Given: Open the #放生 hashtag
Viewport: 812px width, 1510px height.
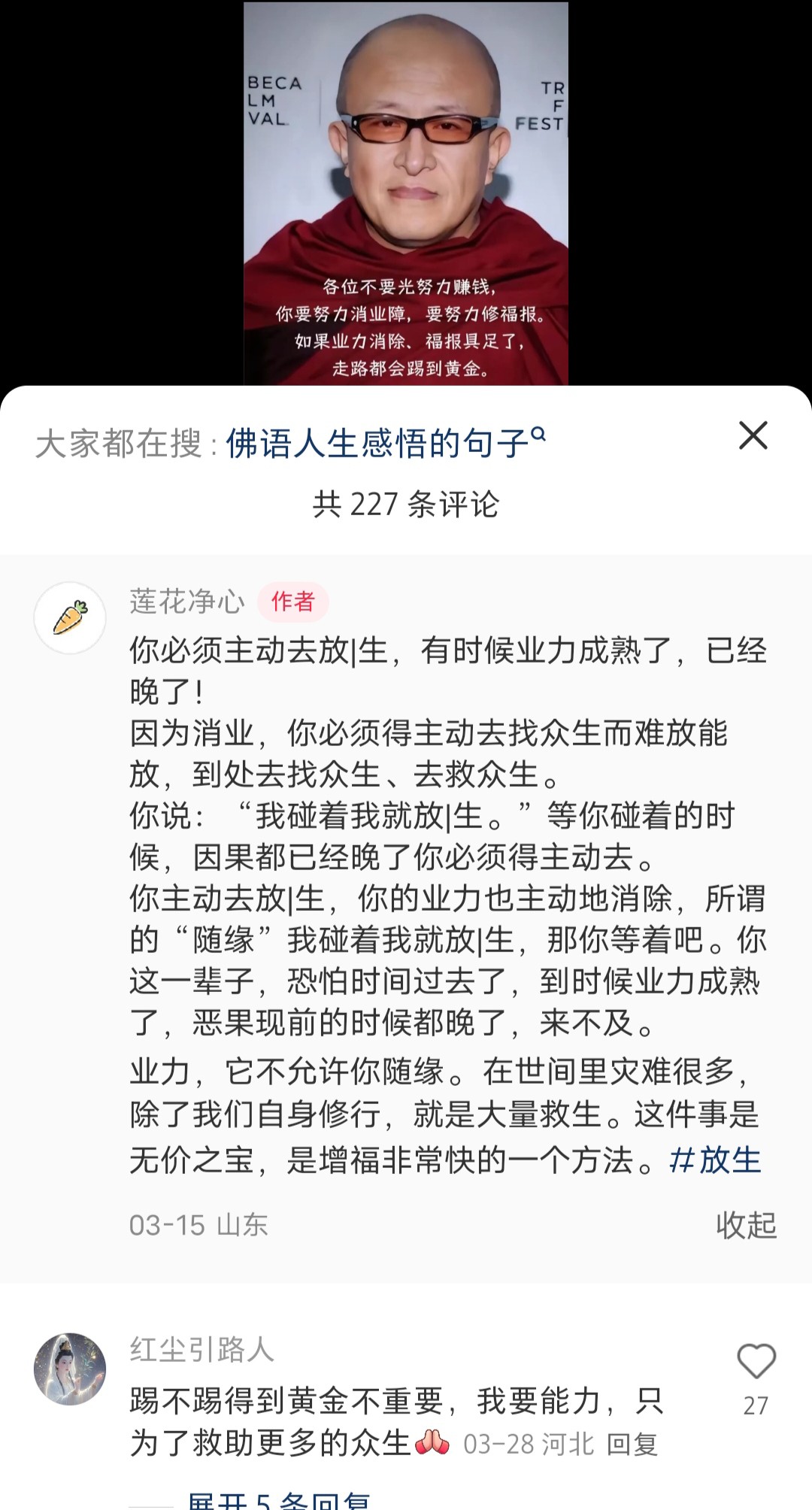Looking at the screenshot, I should pos(715,1160).
